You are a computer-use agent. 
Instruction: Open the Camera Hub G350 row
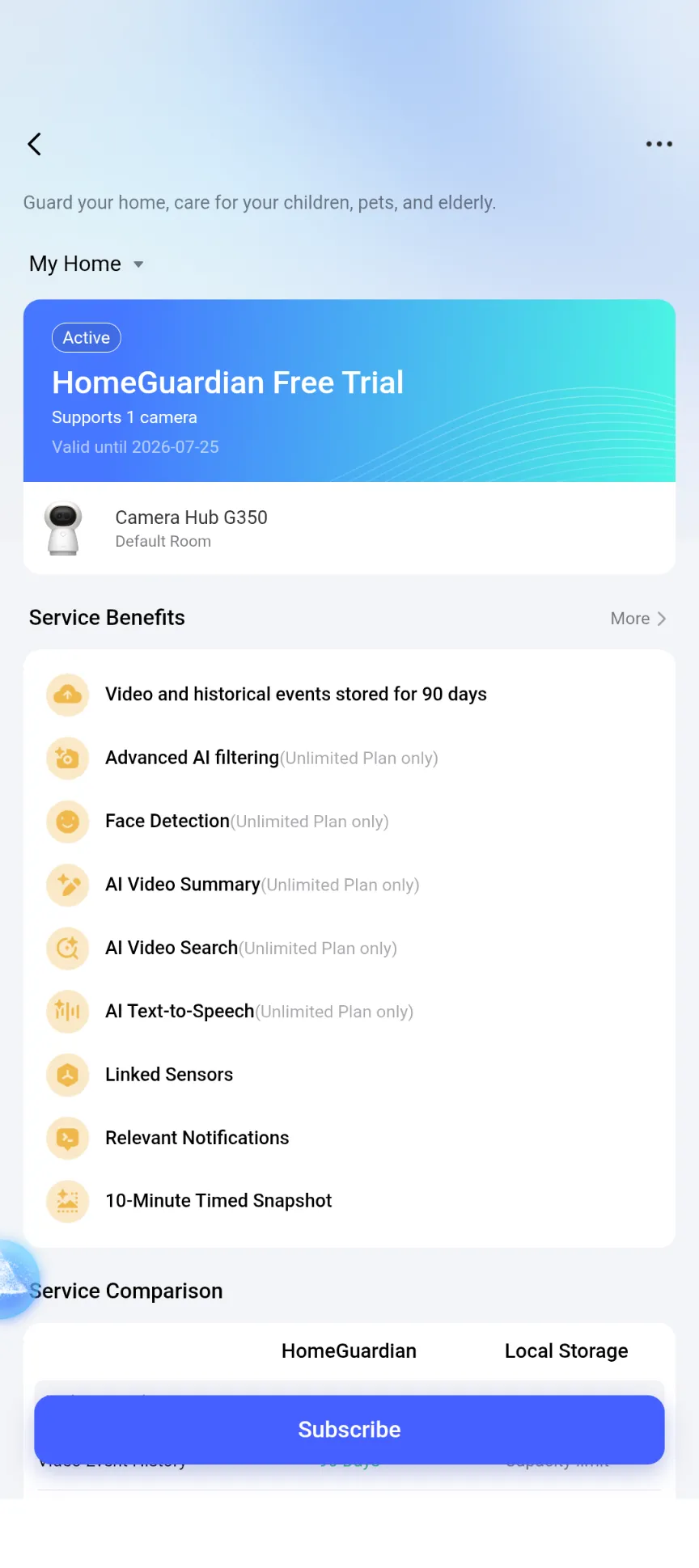pyautogui.click(x=349, y=528)
